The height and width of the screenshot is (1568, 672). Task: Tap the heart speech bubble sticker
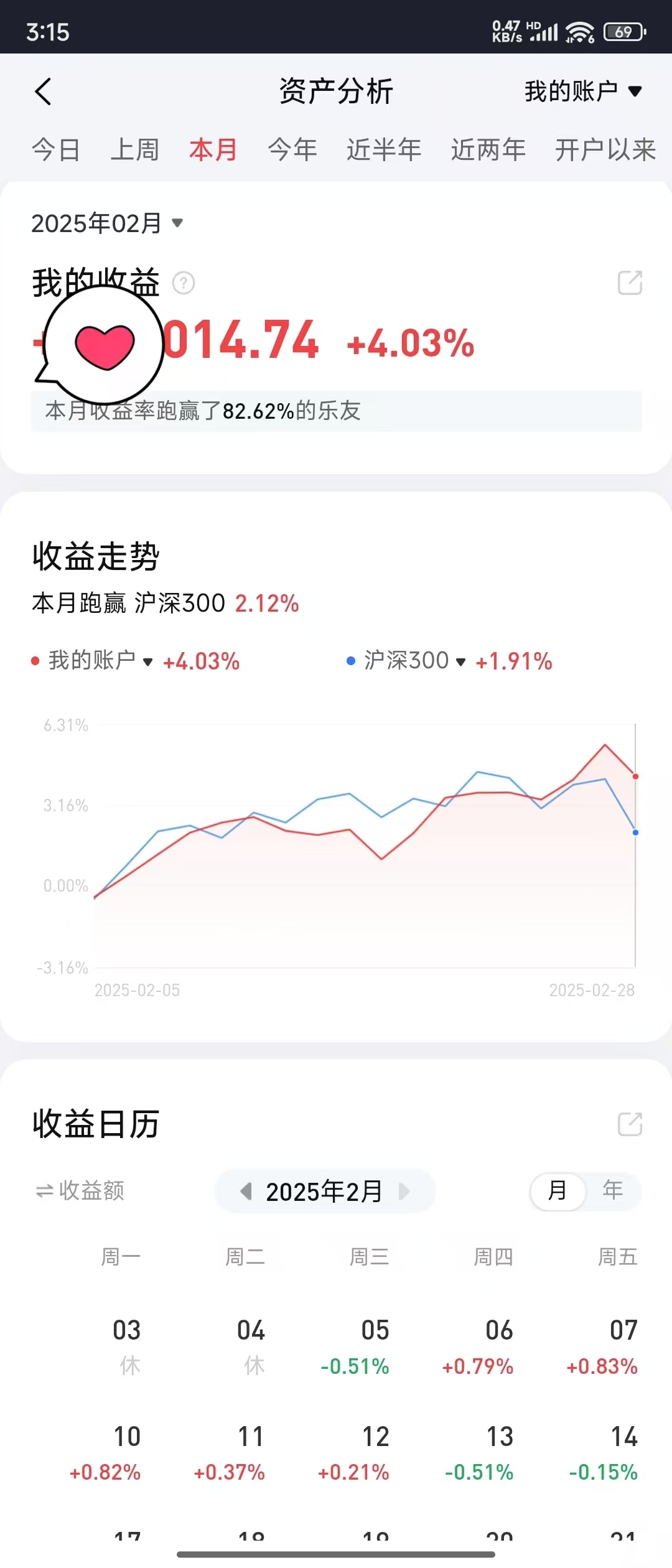[x=103, y=344]
